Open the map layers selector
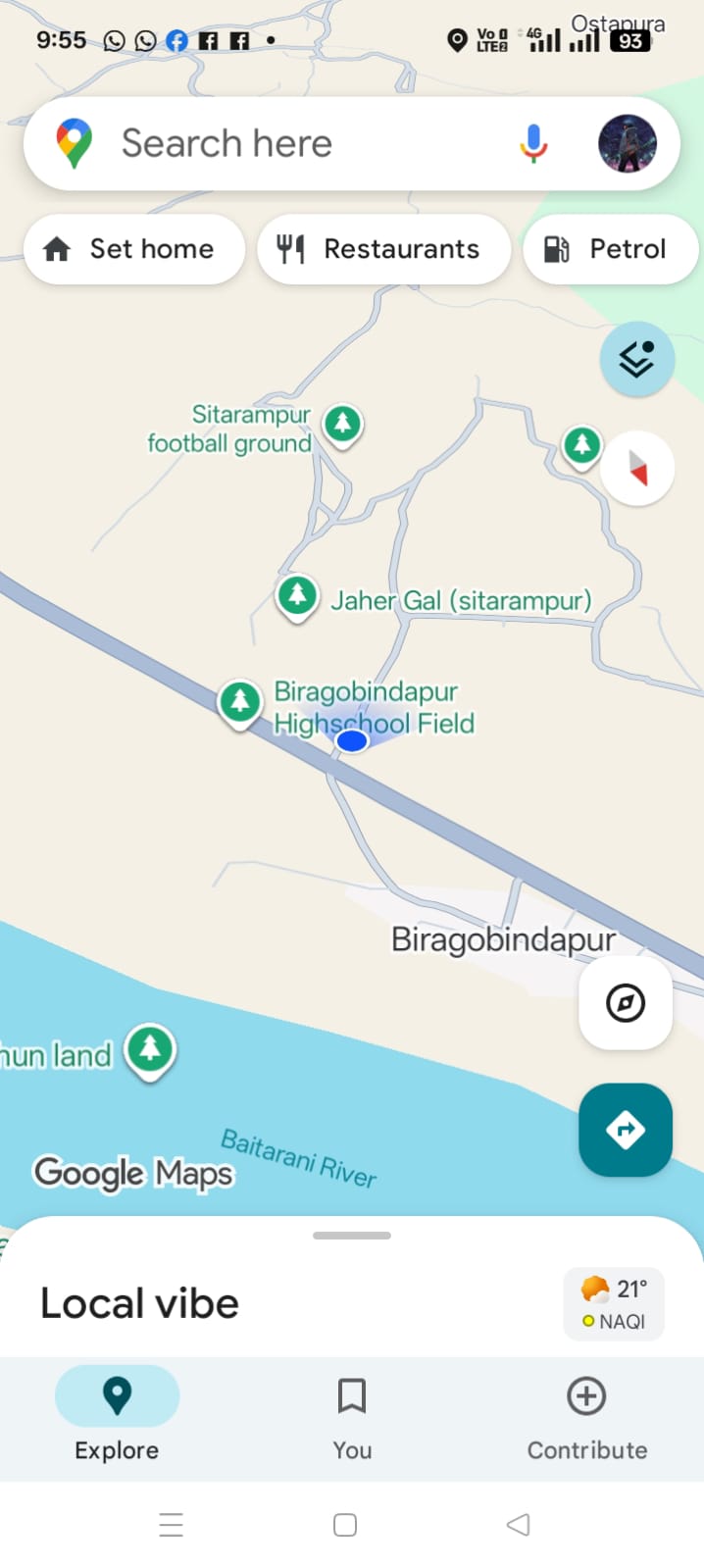The image size is (704, 1568). (636, 359)
